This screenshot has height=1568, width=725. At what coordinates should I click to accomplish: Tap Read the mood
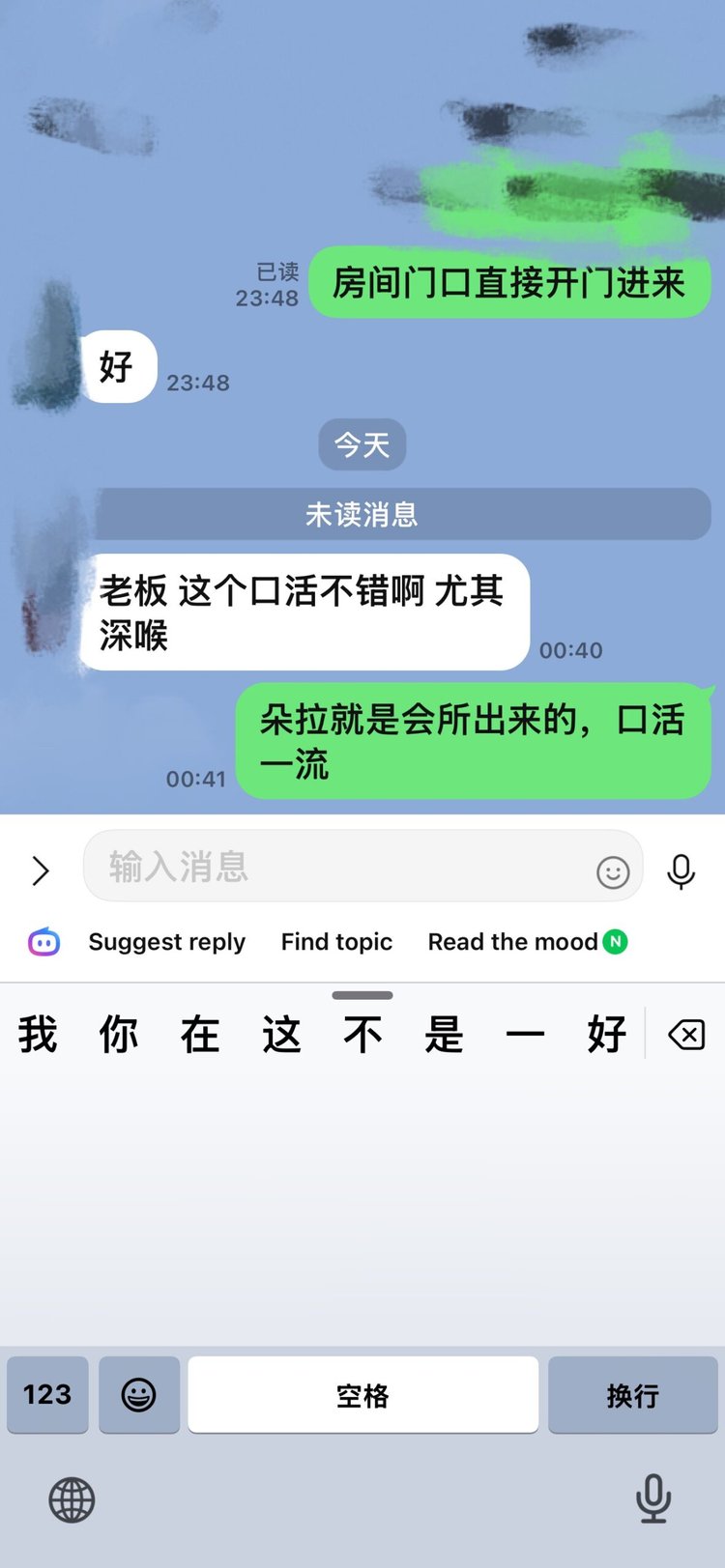pos(512,942)
